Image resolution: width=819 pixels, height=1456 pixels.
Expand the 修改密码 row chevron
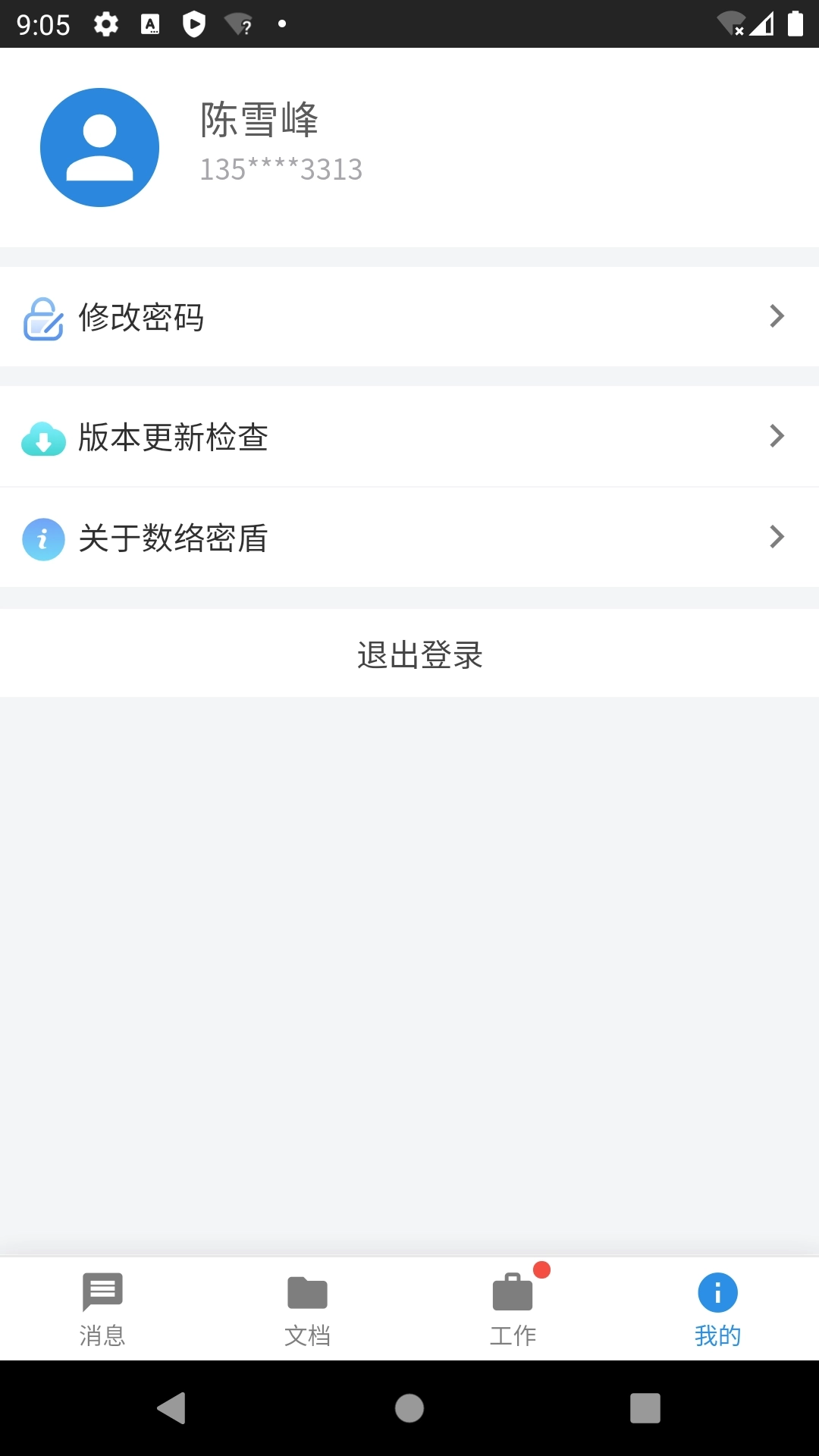point(776,315)
